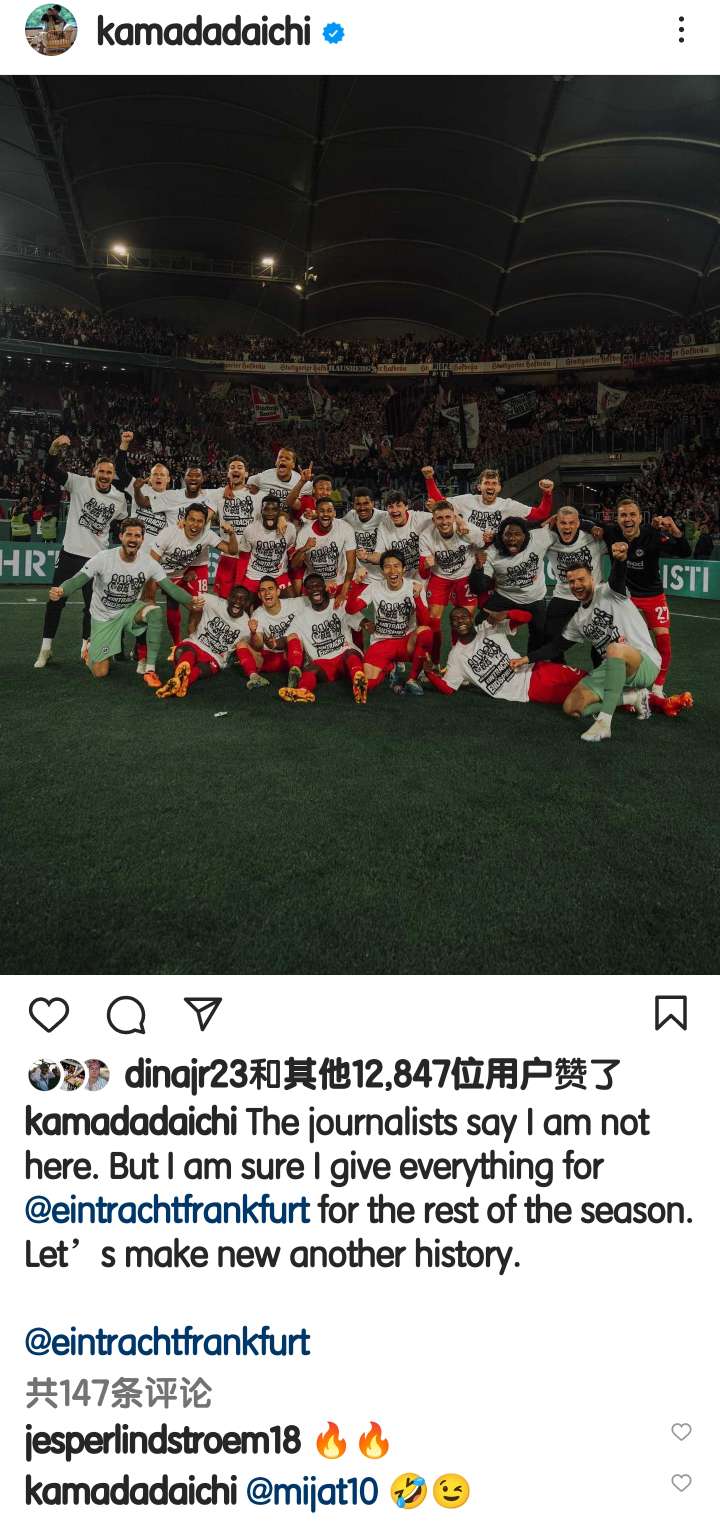Open the post overflow menu
720x1527 pixels.
(681, 31)
